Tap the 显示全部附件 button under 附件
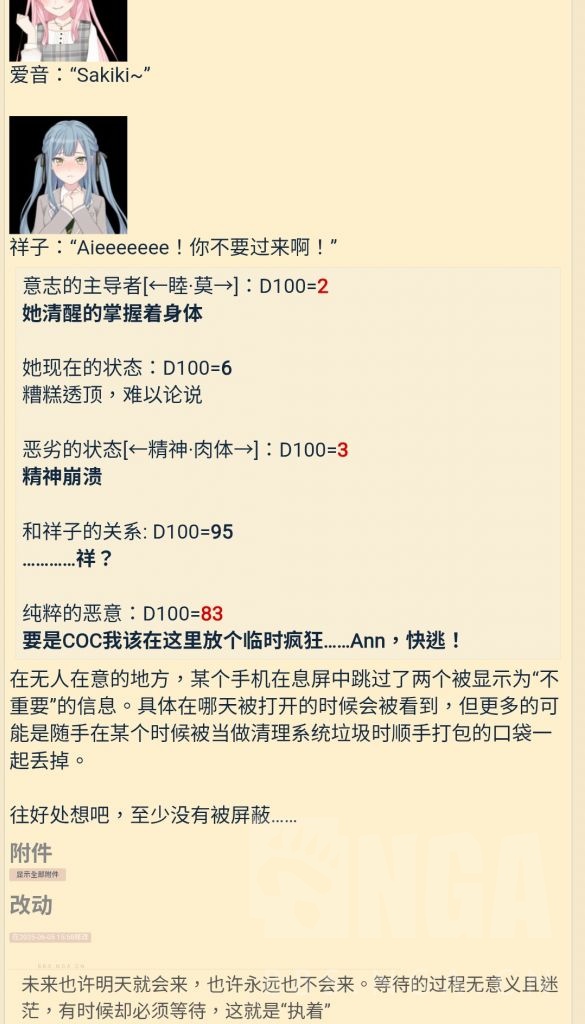 tap(37, 874)
